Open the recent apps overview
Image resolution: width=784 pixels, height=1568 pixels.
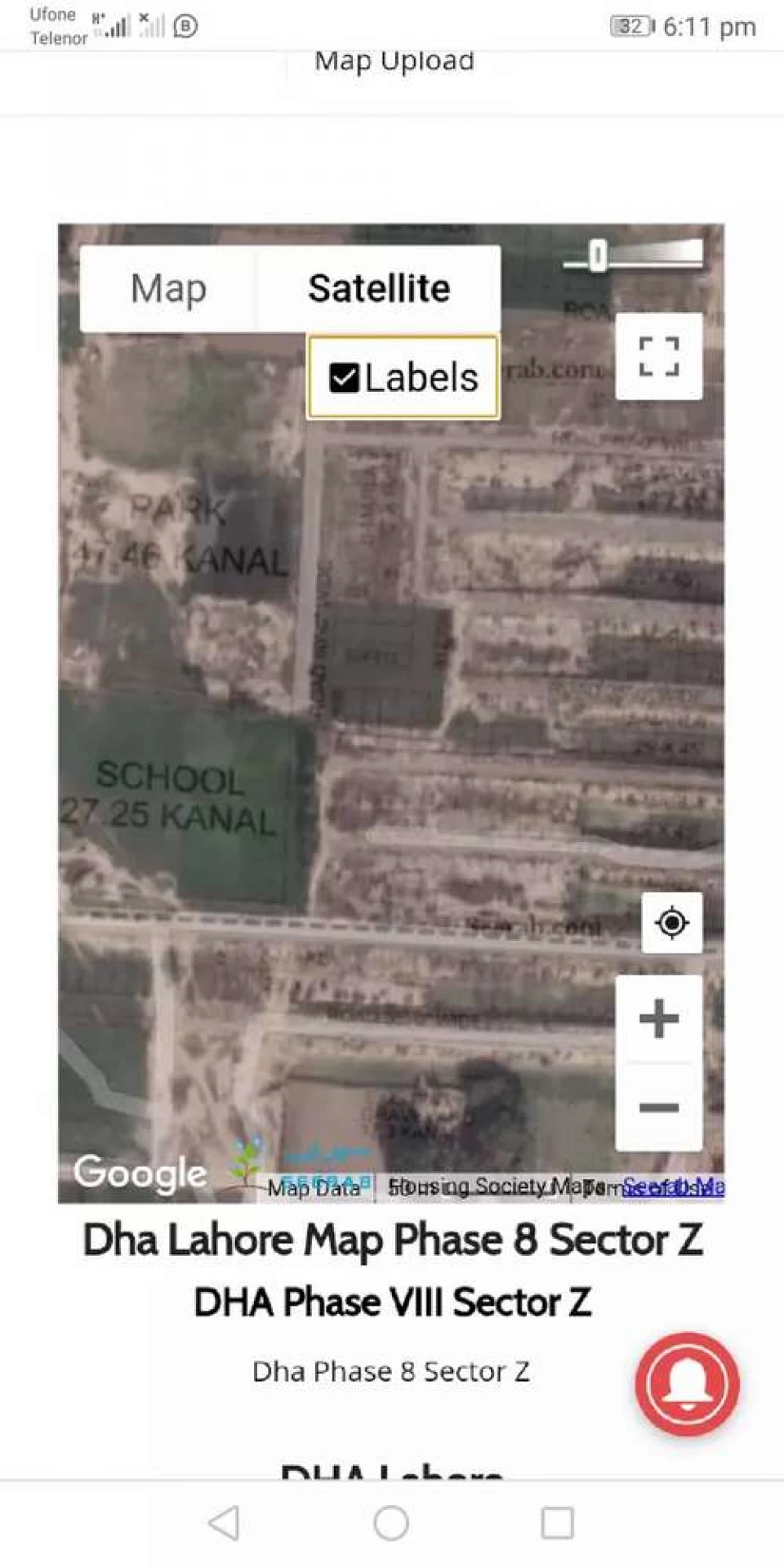(x=558, y=1522)
